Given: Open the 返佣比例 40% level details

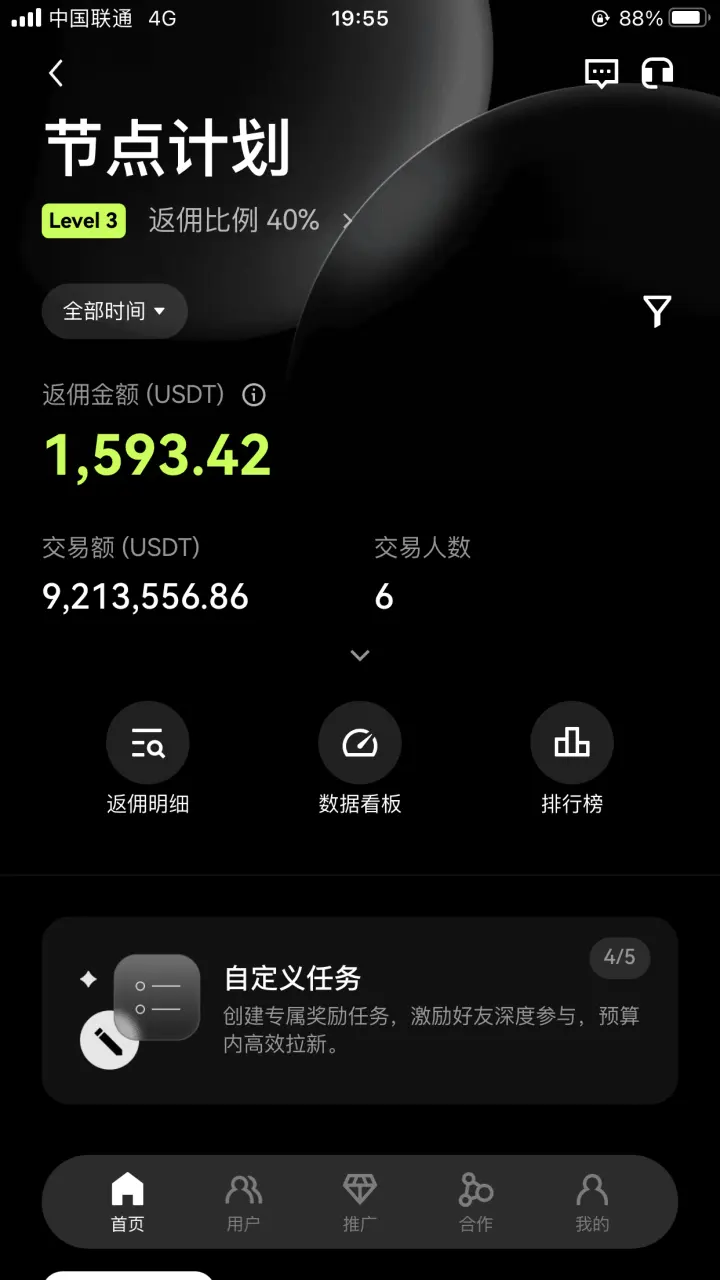Looking at the screenshot, I should pyautogui.click(x=250, y=221).
